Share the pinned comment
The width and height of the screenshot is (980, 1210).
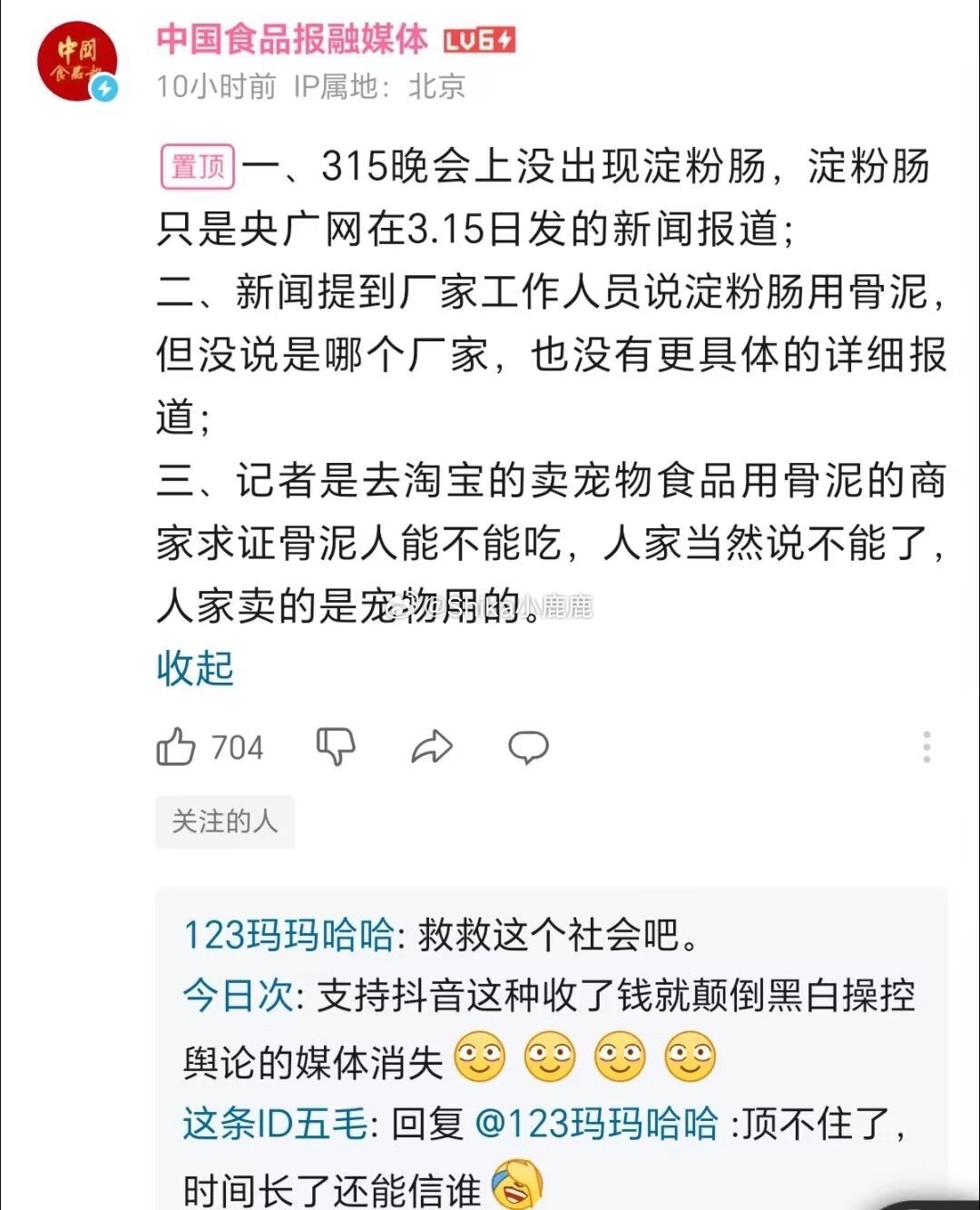(432, 747)
